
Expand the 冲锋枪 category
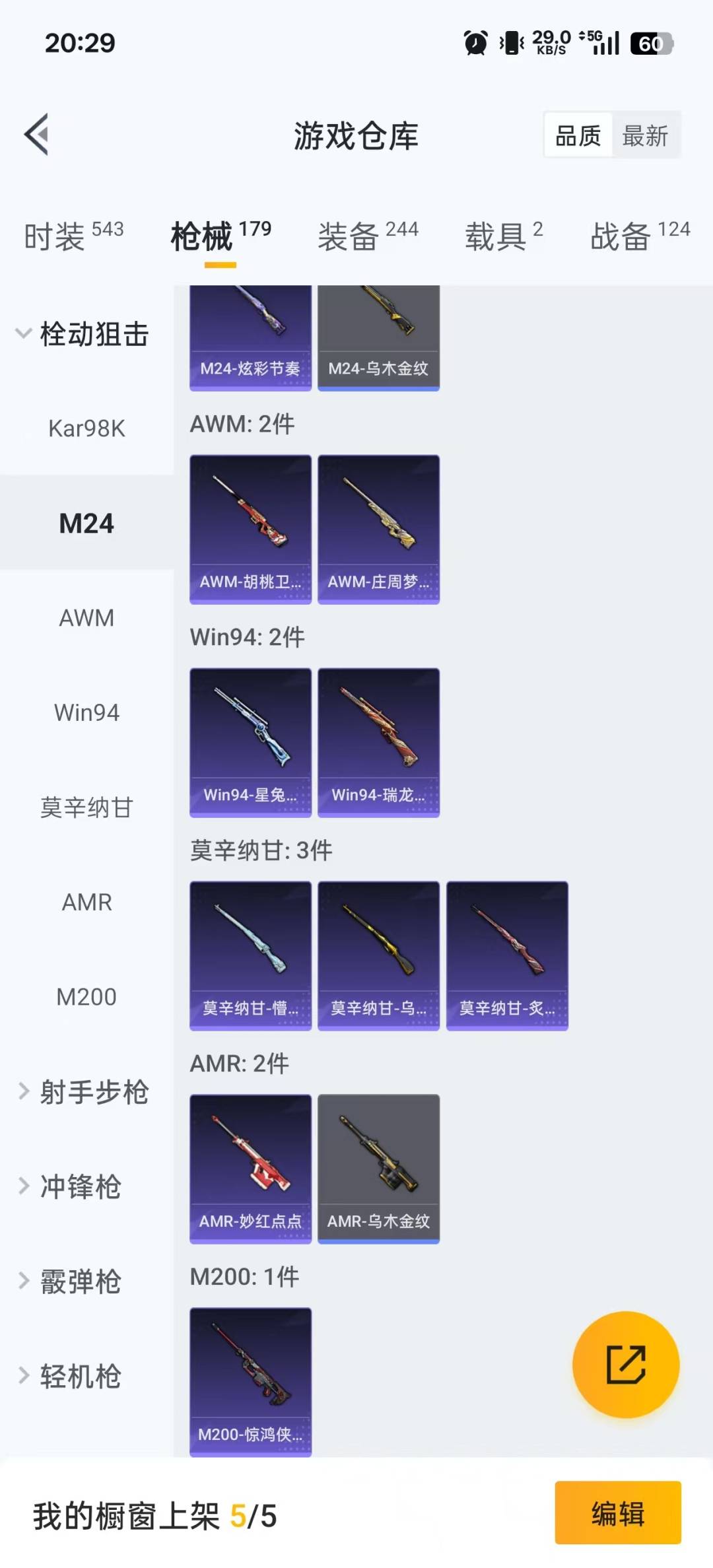coord(70,1186)
